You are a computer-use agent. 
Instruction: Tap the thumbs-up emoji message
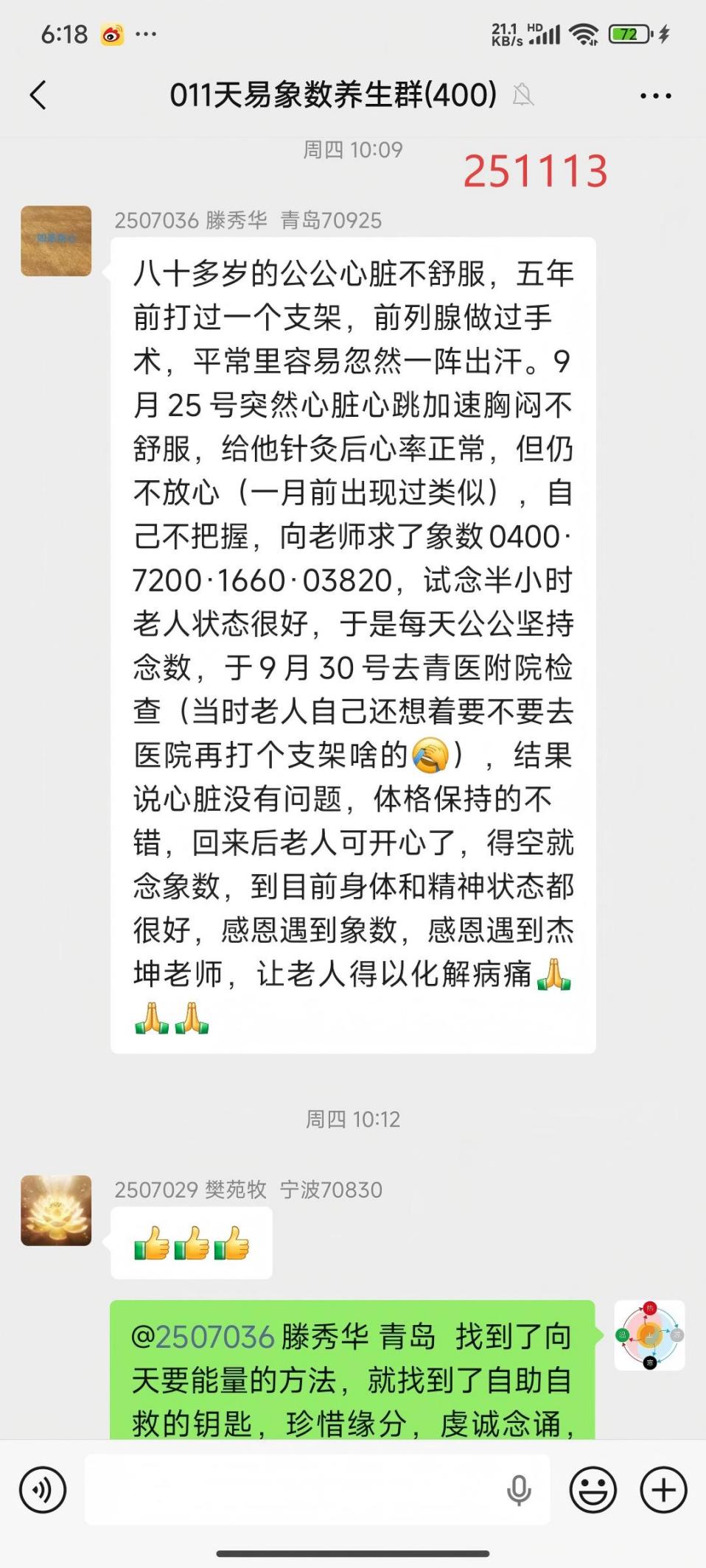tap(192, 1243)
